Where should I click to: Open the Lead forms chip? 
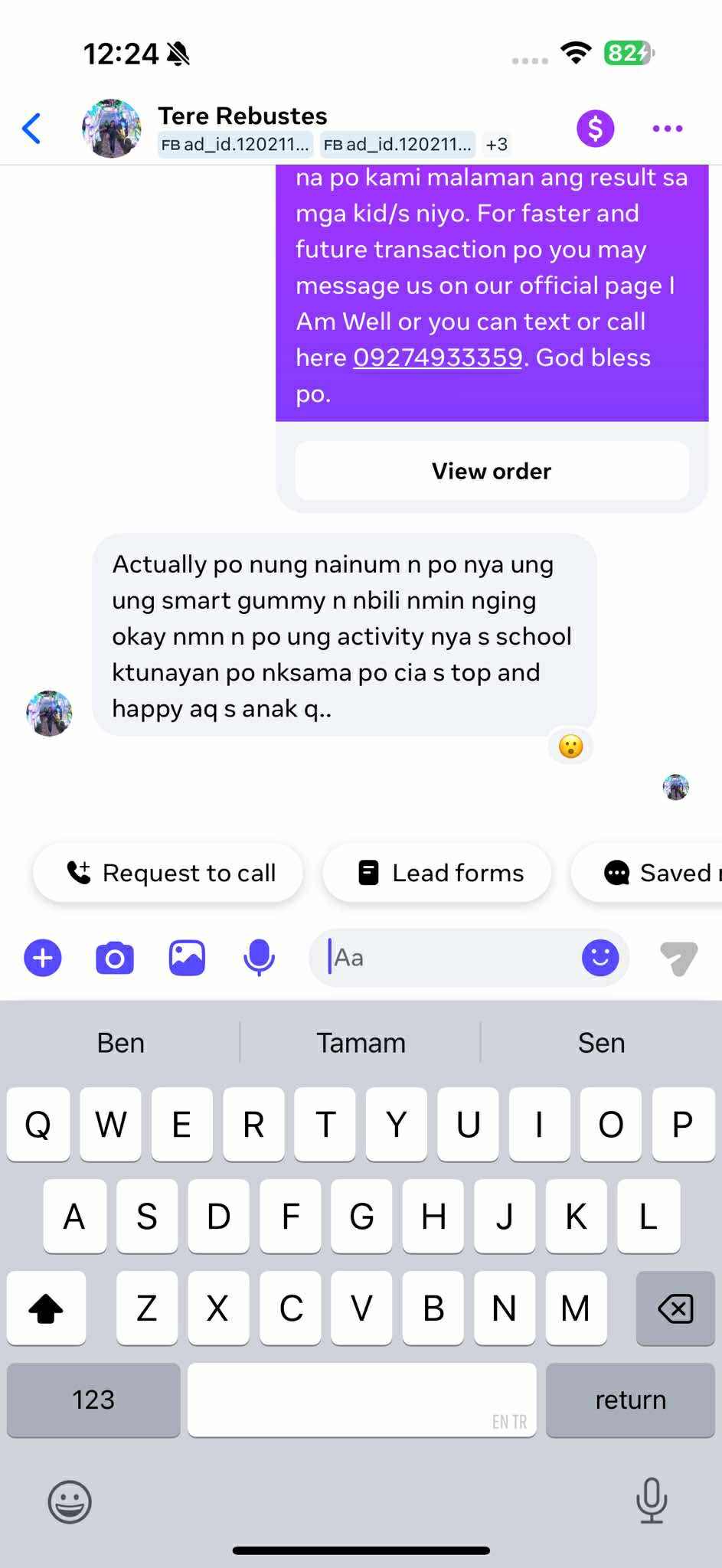coord(437,873)
